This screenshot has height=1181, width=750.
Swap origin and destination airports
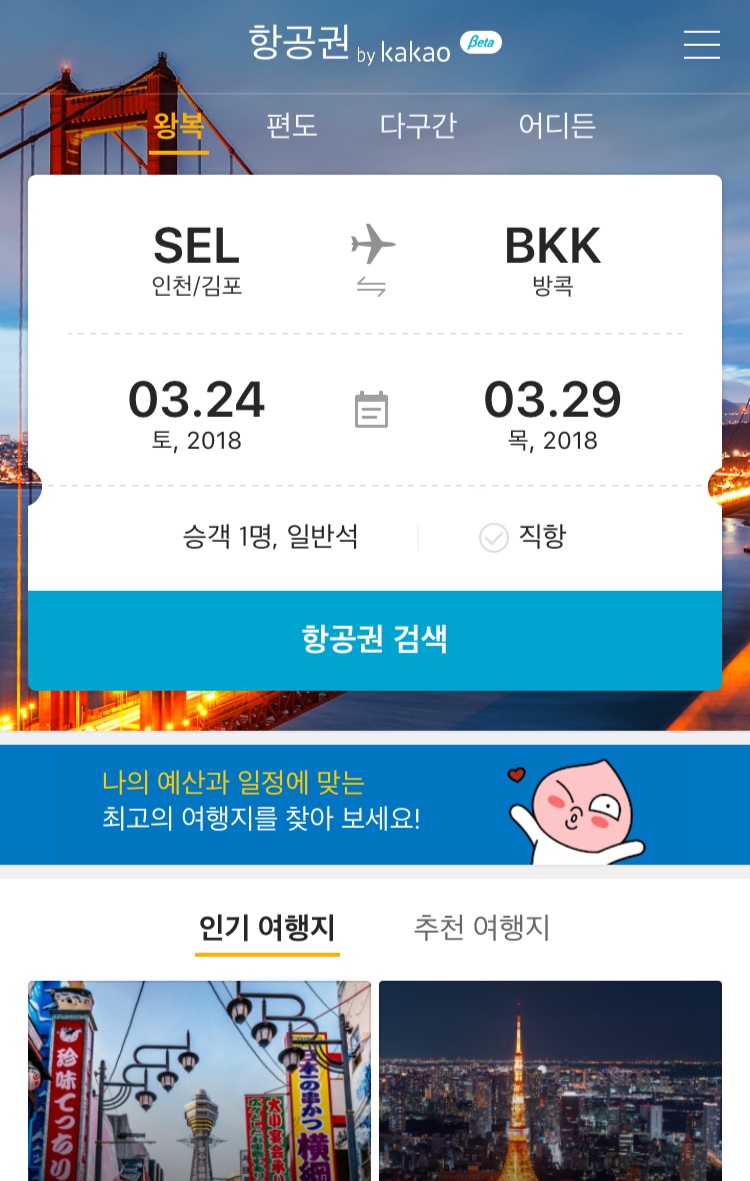click(x=372, y=287)
